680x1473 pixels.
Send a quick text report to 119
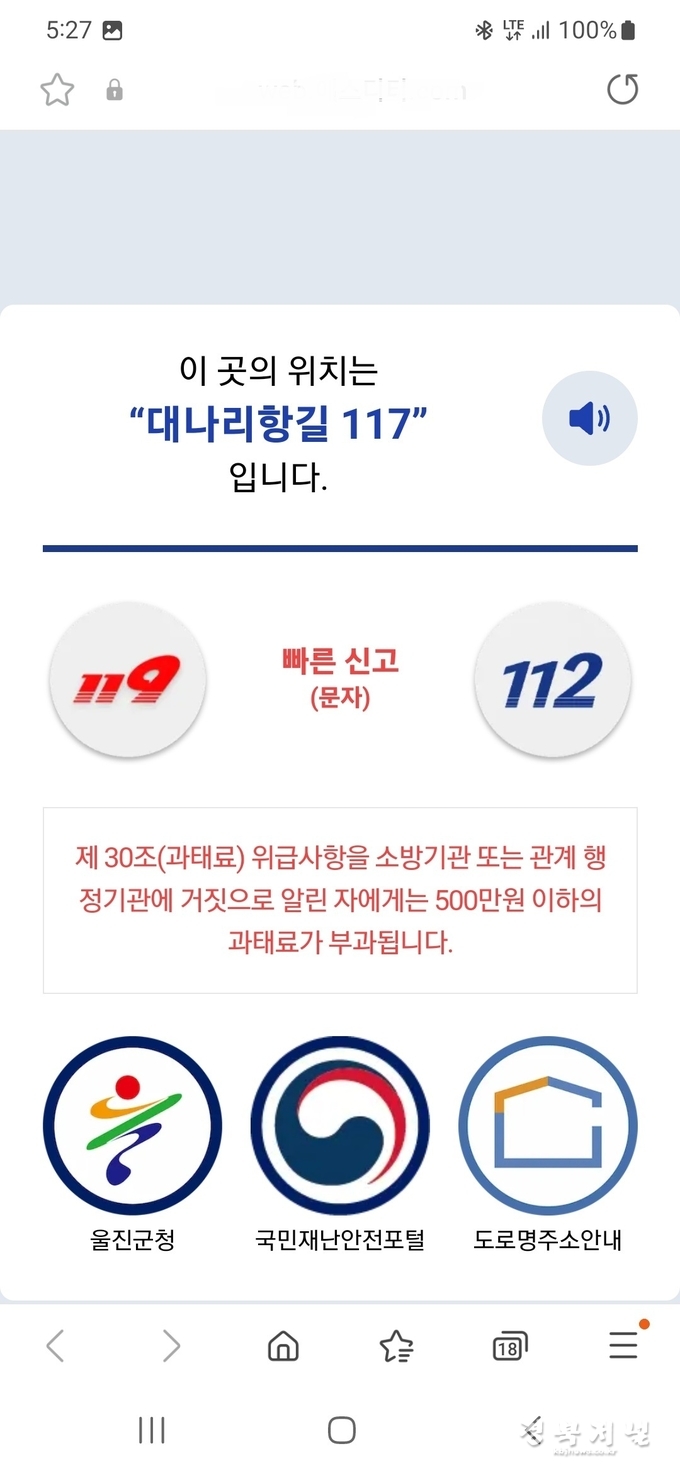(128, 681)
